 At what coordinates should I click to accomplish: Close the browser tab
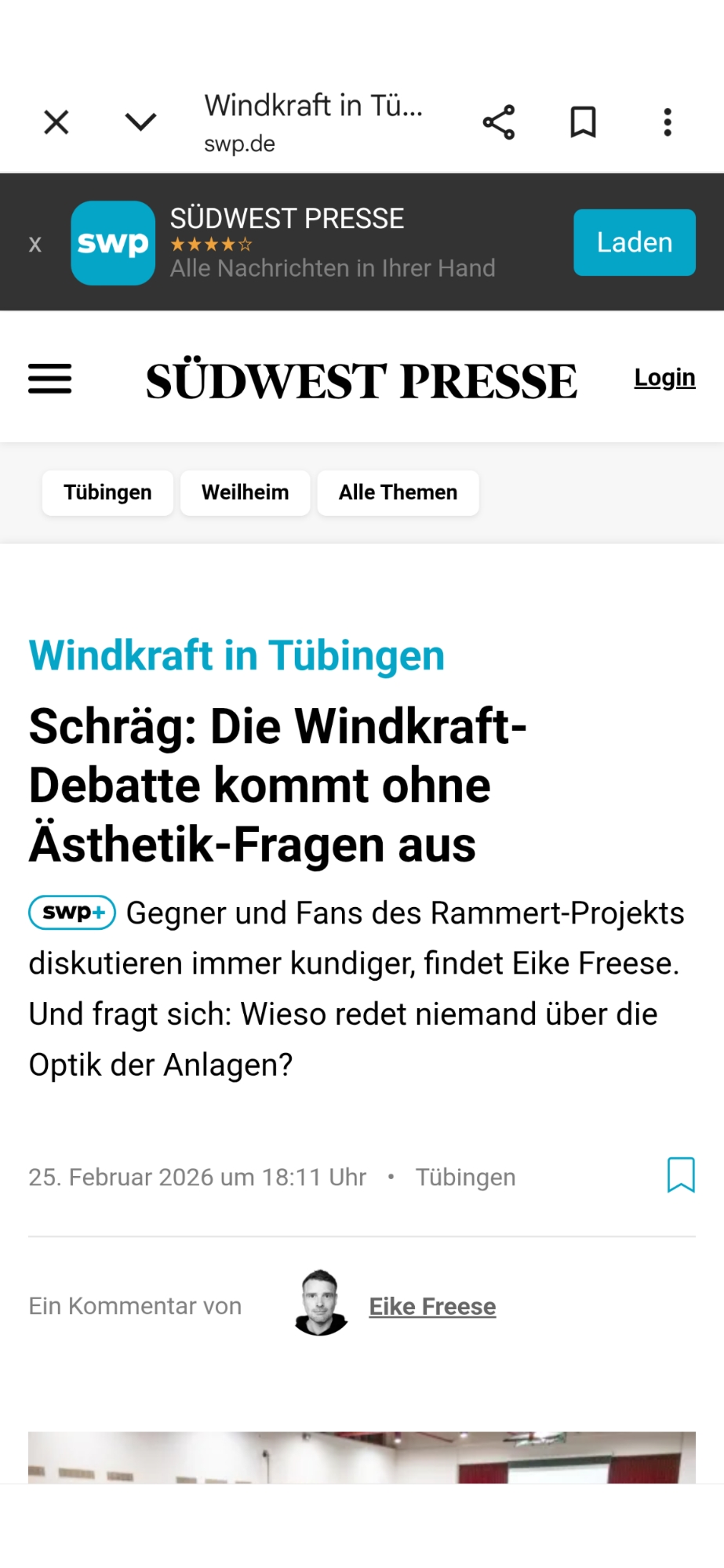[56, 122]
